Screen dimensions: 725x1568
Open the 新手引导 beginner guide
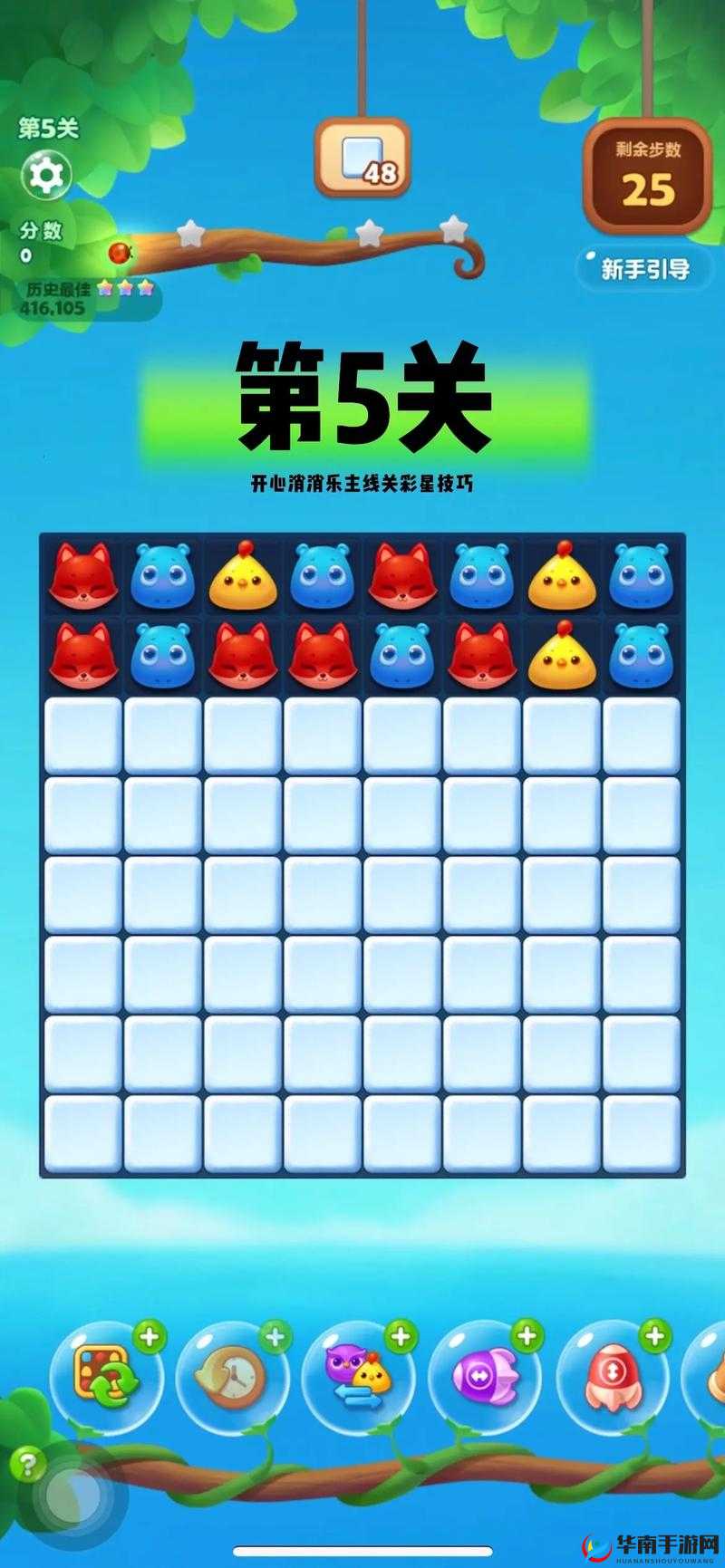645,269
